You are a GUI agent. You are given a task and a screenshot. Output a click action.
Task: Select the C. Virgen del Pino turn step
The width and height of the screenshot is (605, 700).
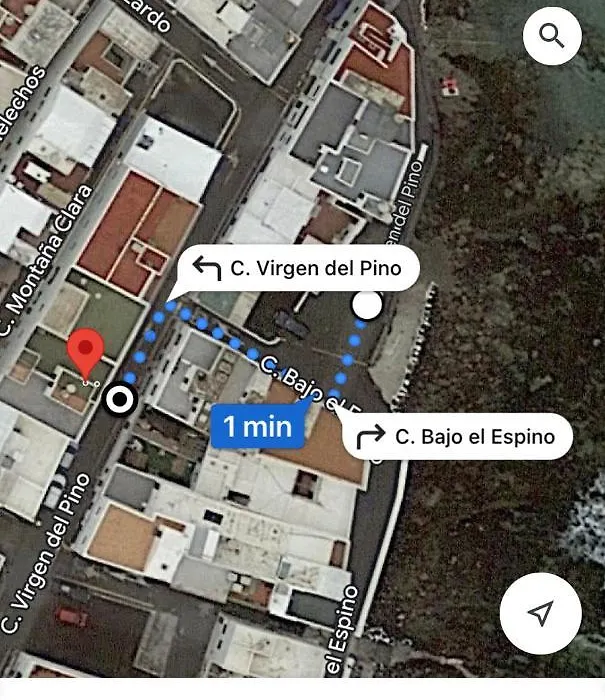(298, 268)
